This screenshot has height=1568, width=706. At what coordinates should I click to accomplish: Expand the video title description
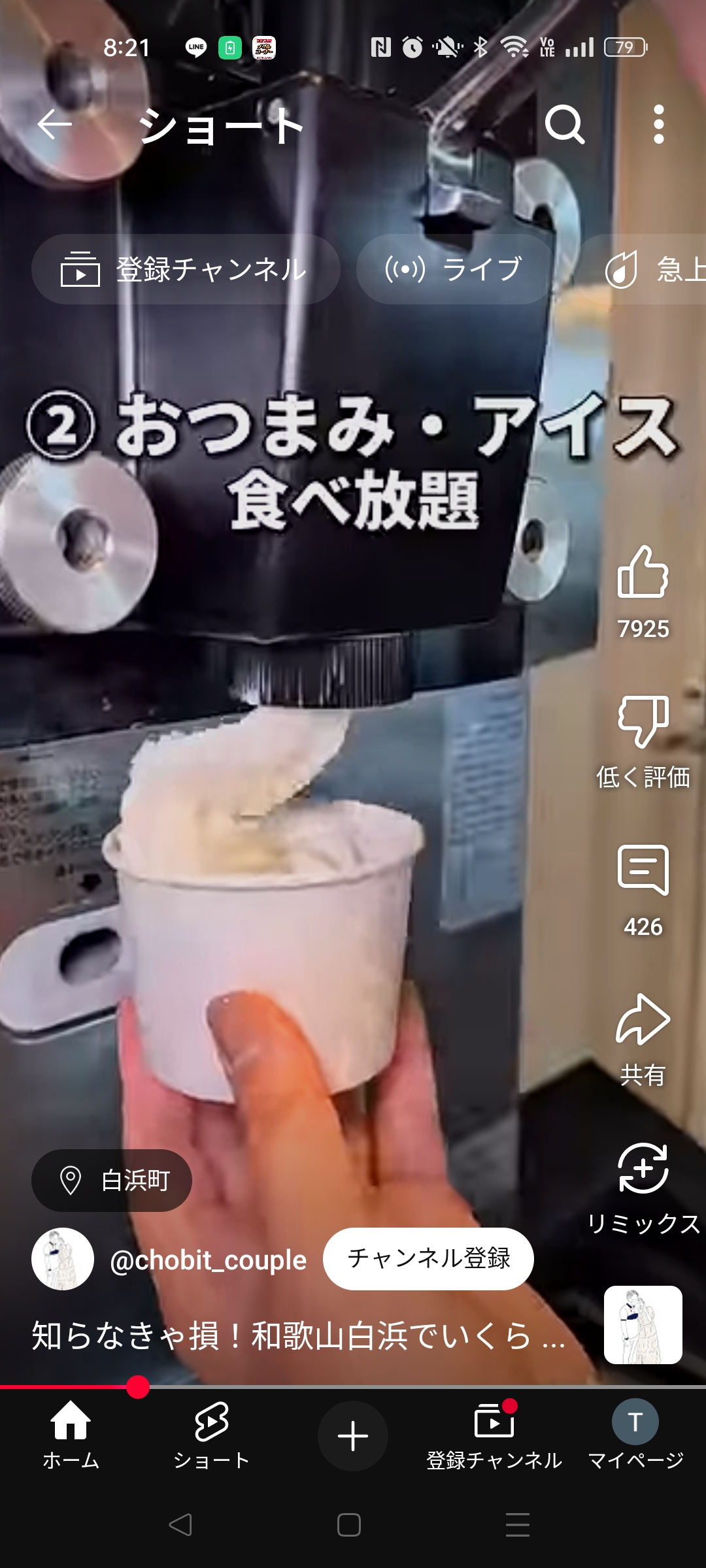point(297,1335)
